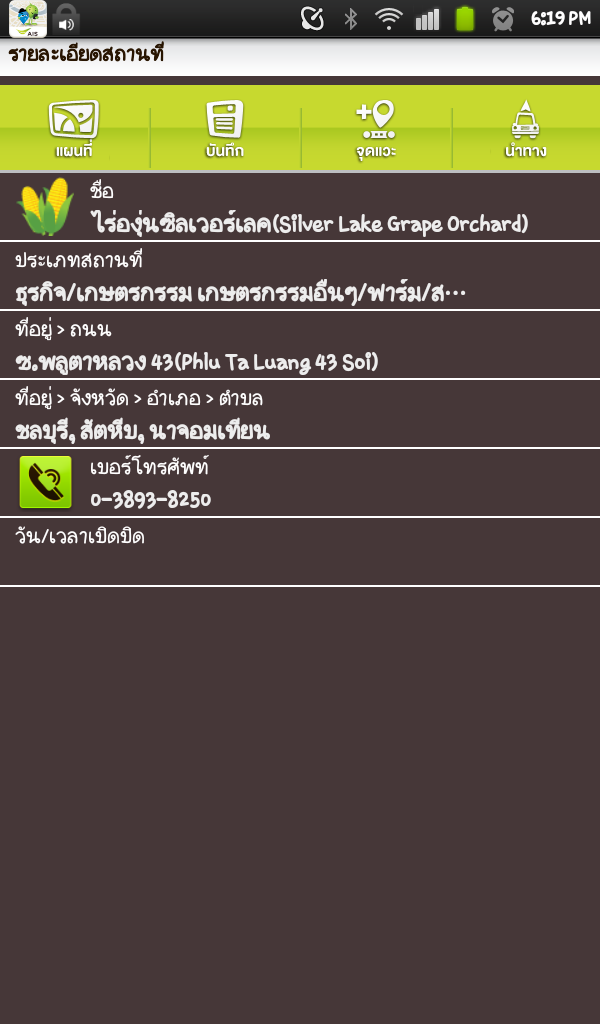Tap the บันทึก (save) toolbar button
600x1024 pixels.
(225, 130)
